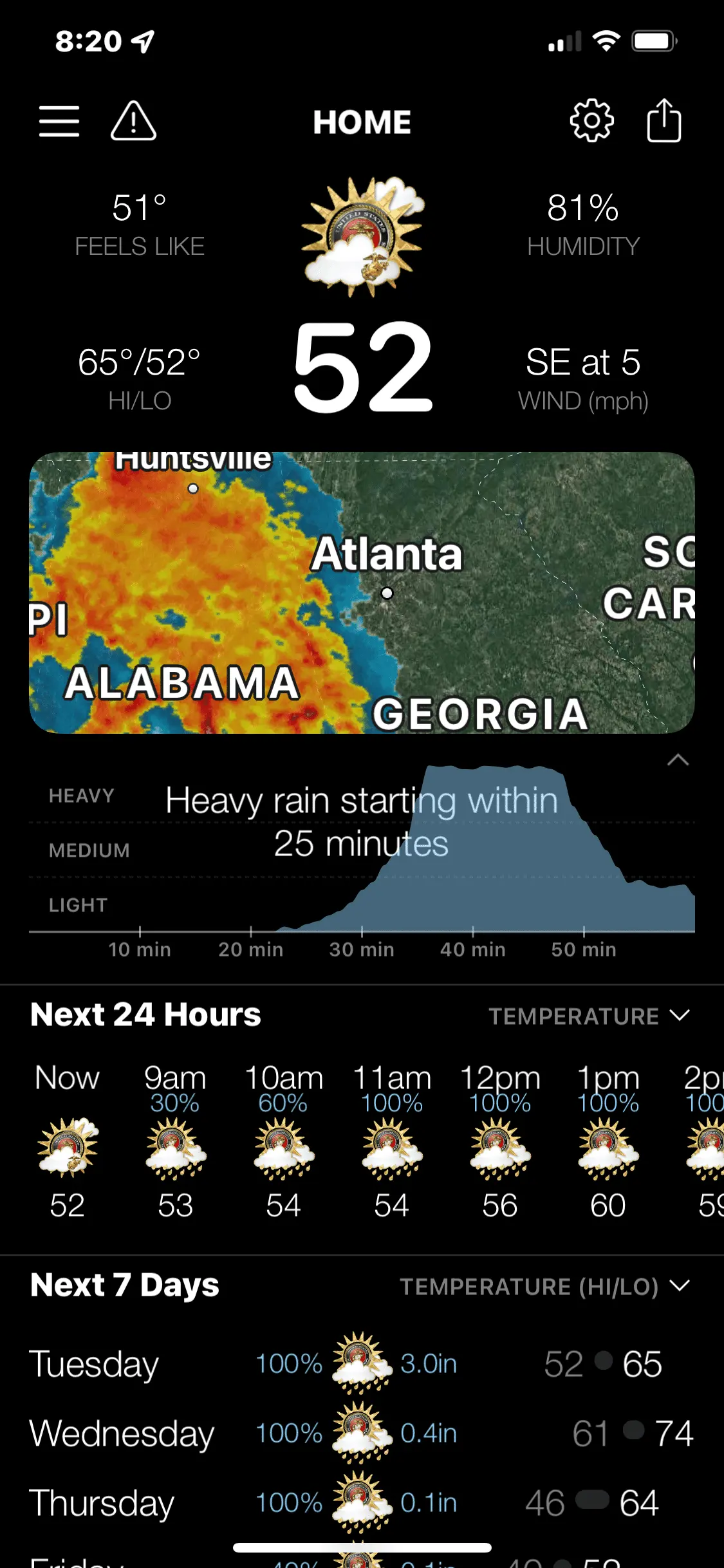This screenshot has width=724, height=1568.
Task: Change Next 7 Days temperature metric
Action: (544, 1286)
